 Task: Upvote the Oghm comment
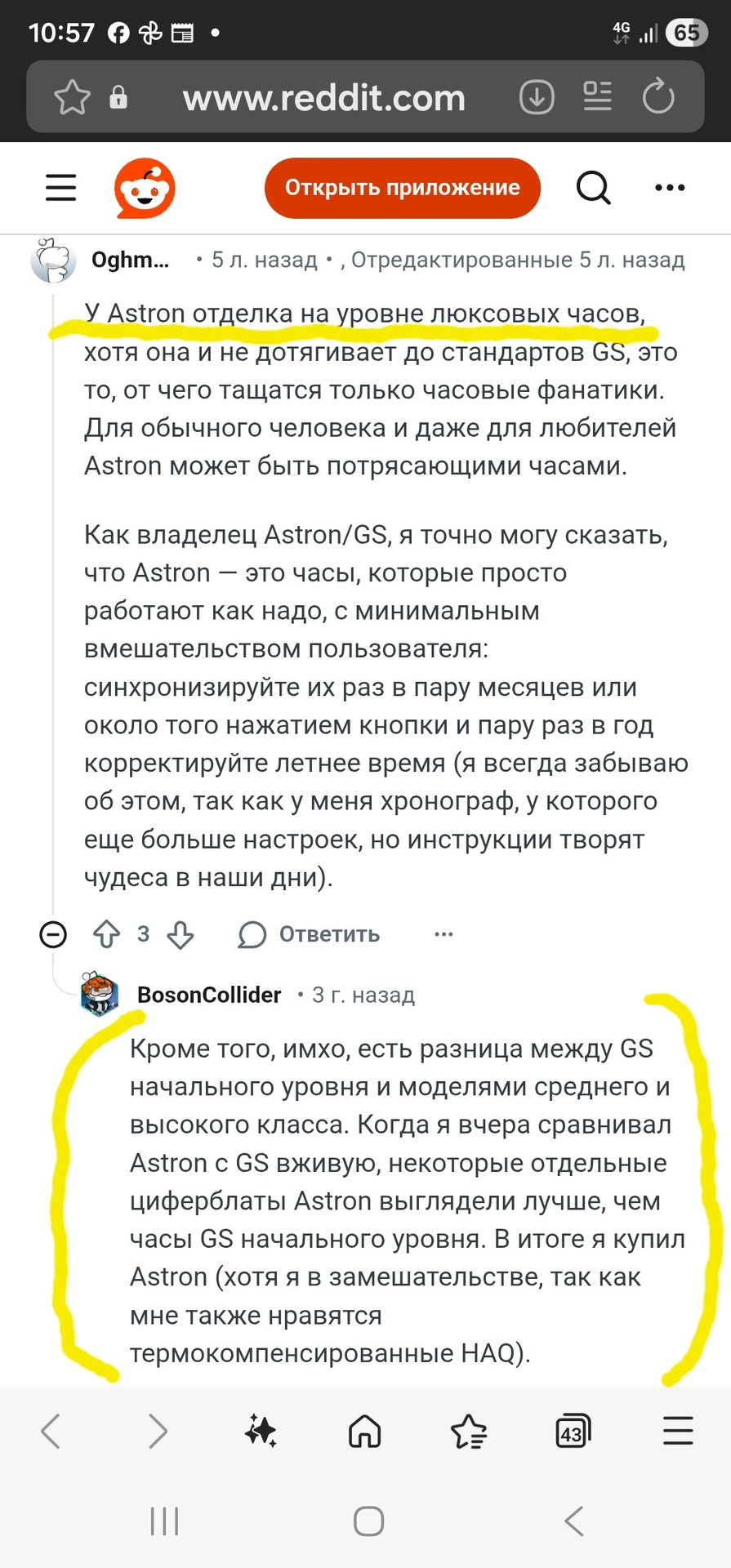[106, 934]
